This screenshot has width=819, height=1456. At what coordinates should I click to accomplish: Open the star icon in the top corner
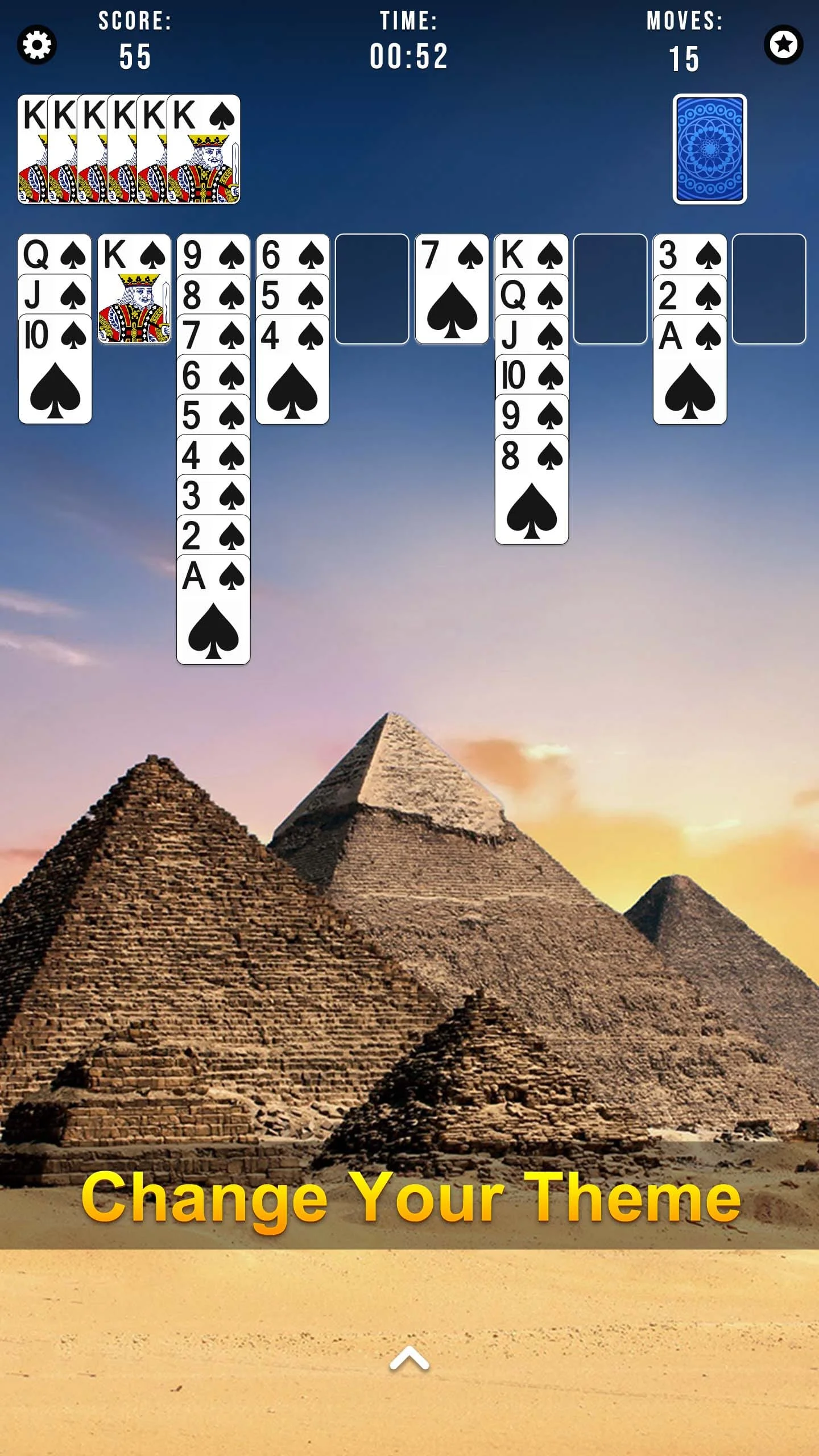click(x=783, y=45)
